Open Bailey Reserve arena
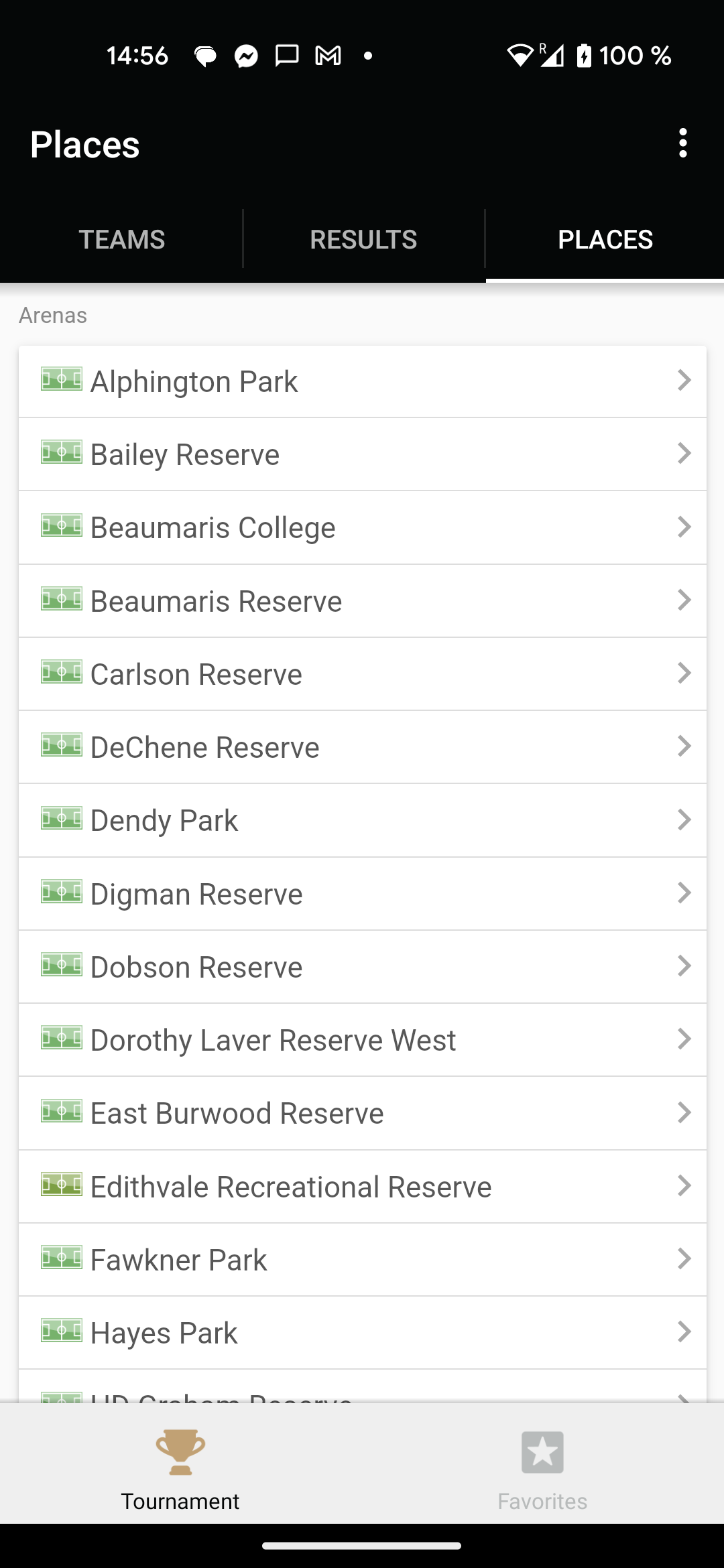724x1568 pixels. pos(363,454)
